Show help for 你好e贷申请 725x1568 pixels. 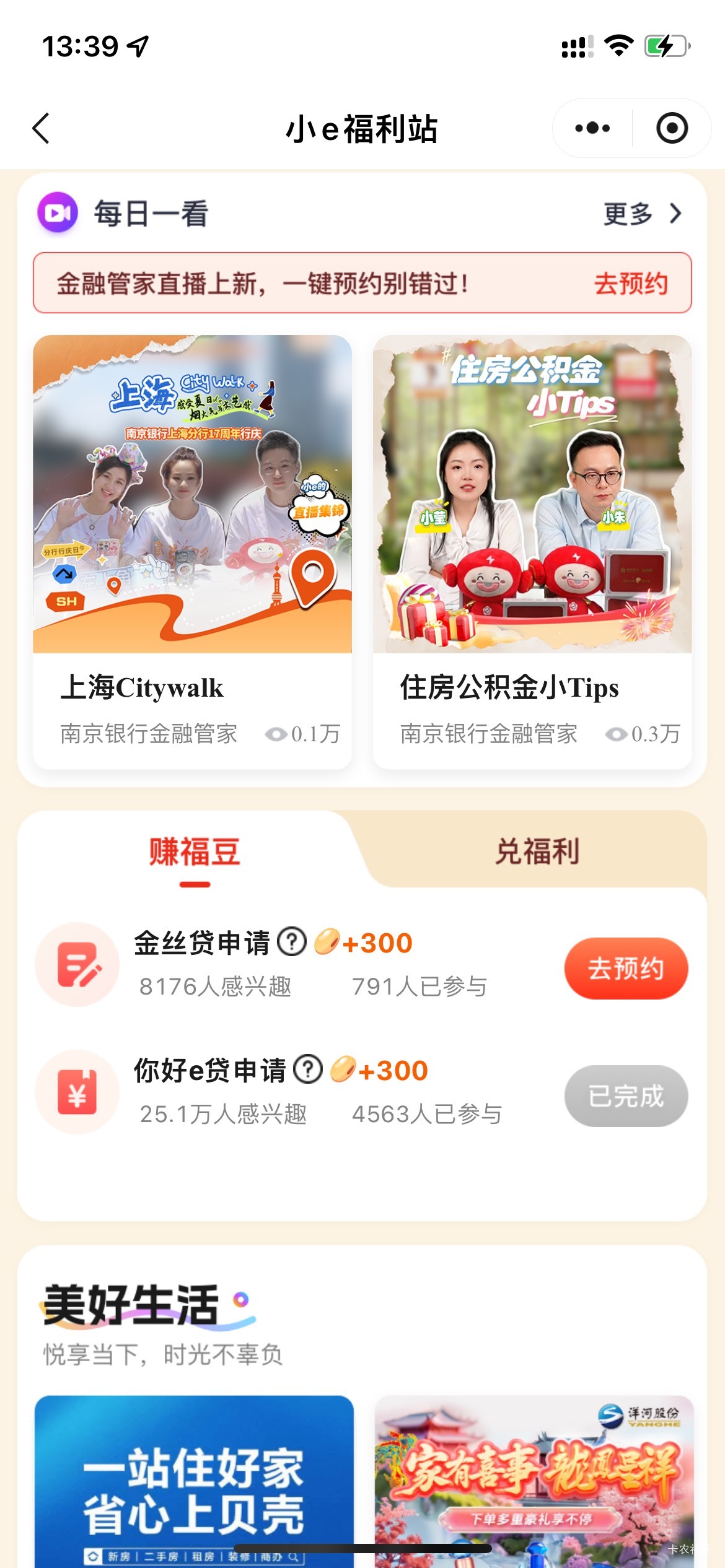(308, 1069)
